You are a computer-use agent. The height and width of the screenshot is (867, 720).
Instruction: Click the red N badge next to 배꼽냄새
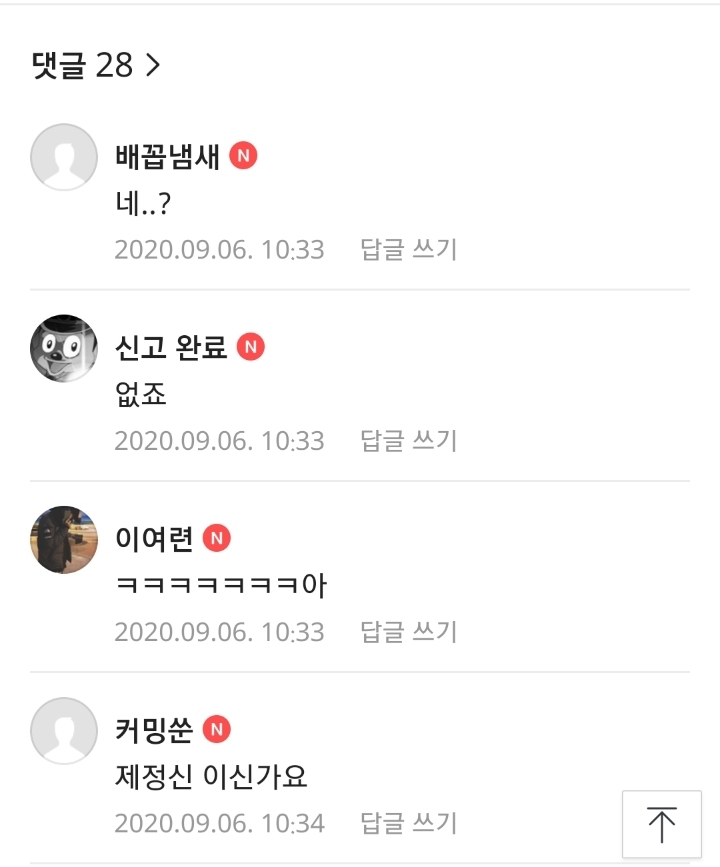tap(243, 156)
